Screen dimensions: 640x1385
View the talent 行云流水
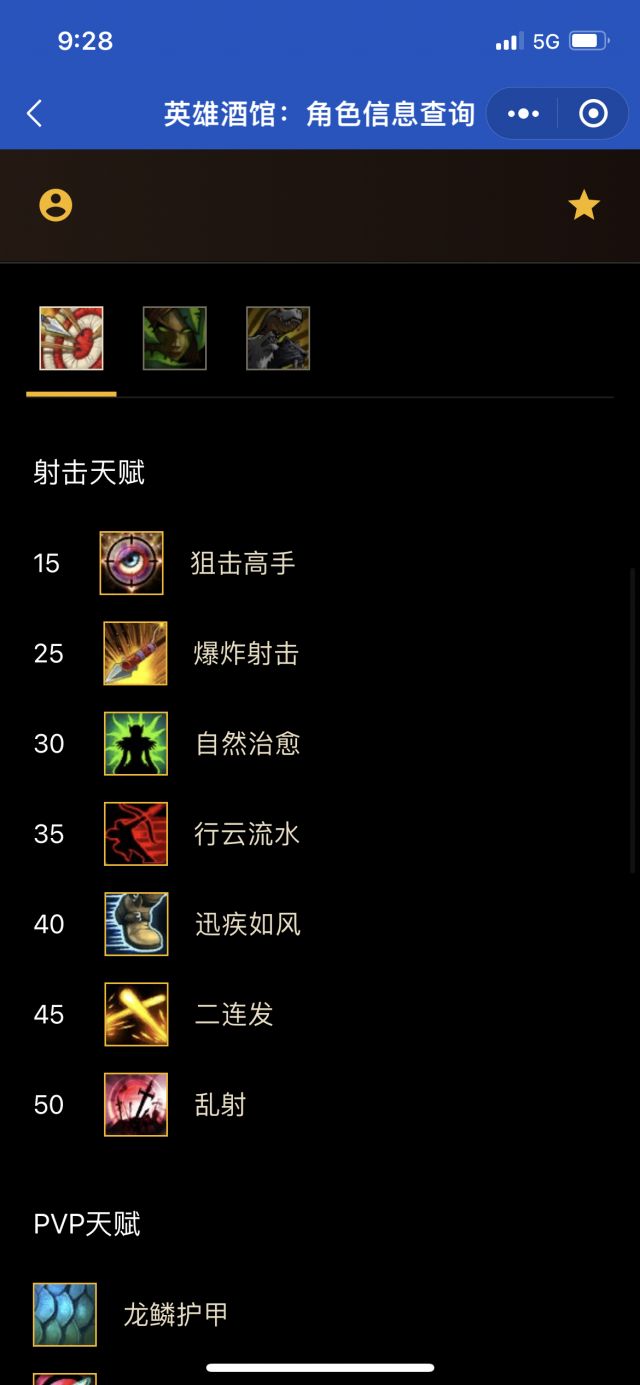click(247, 834)
